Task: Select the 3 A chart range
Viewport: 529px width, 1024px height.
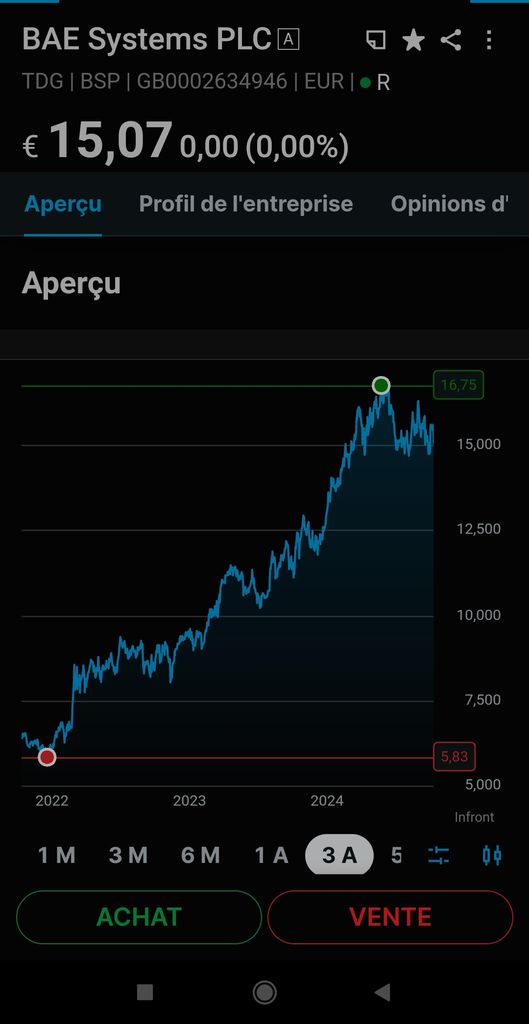Action: (x=340, y=855)
